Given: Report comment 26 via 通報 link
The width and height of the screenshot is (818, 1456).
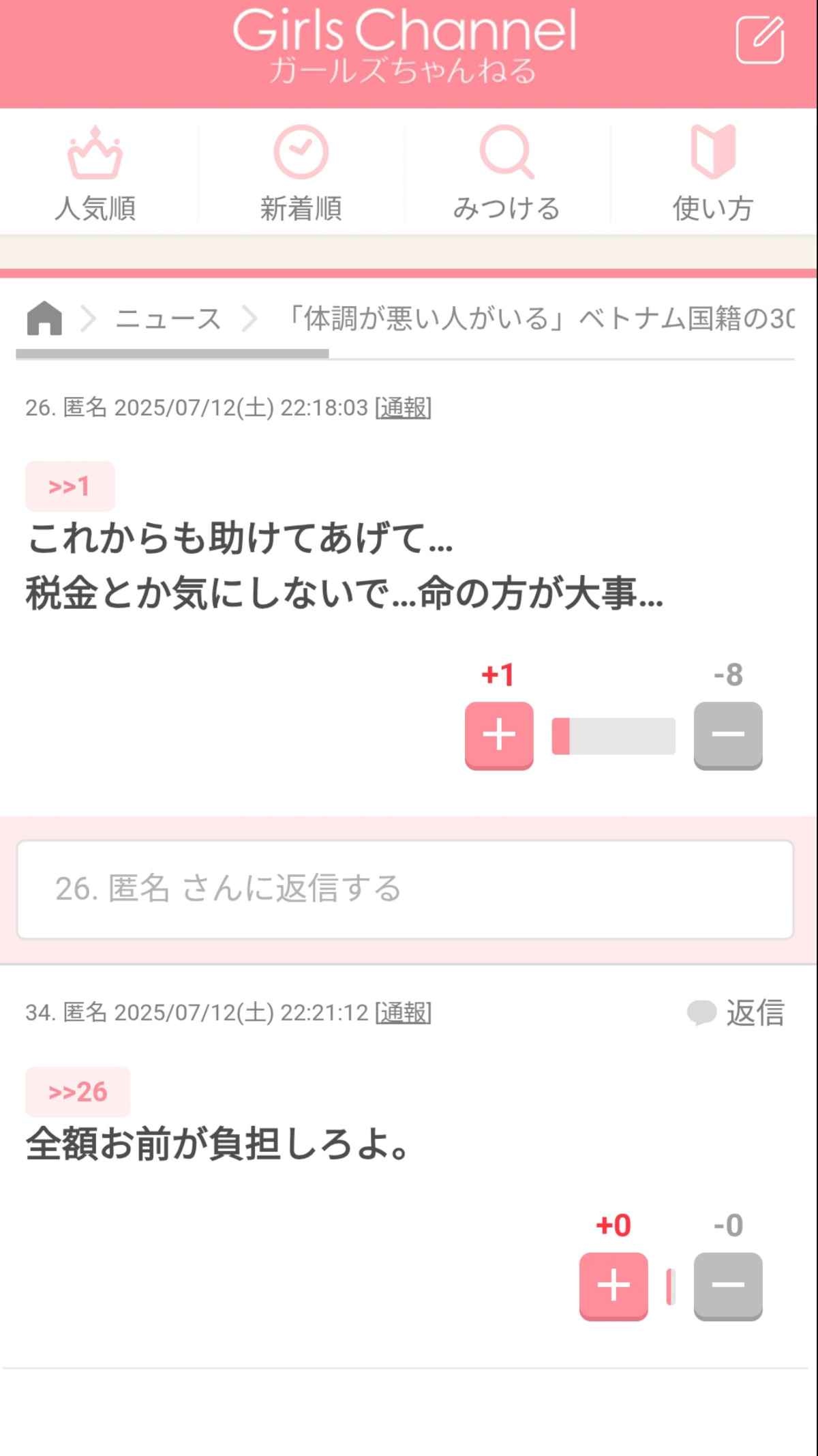Looking at the screenshot, I should [404, 408].
